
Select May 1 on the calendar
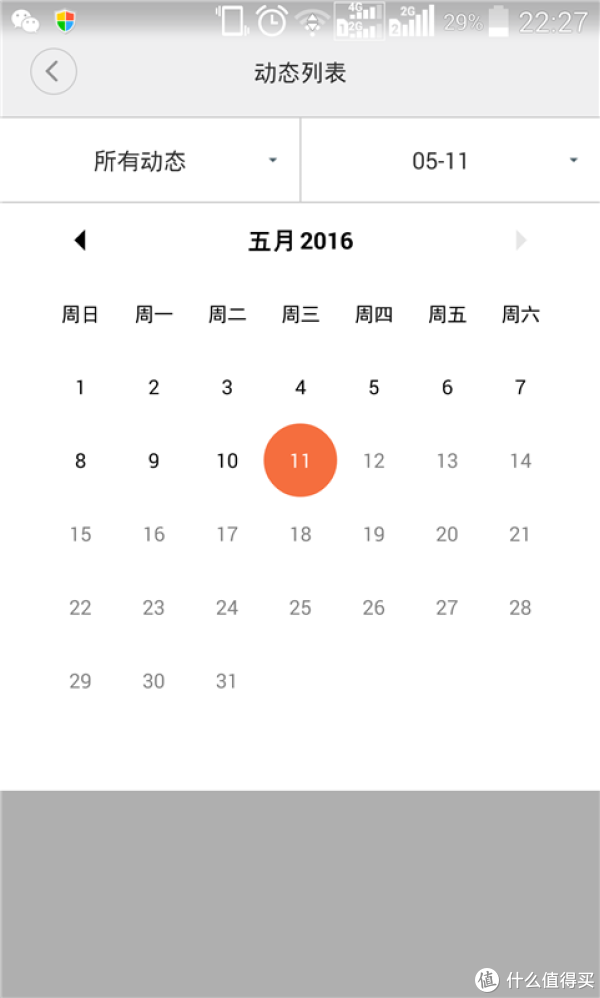(80, 387)
